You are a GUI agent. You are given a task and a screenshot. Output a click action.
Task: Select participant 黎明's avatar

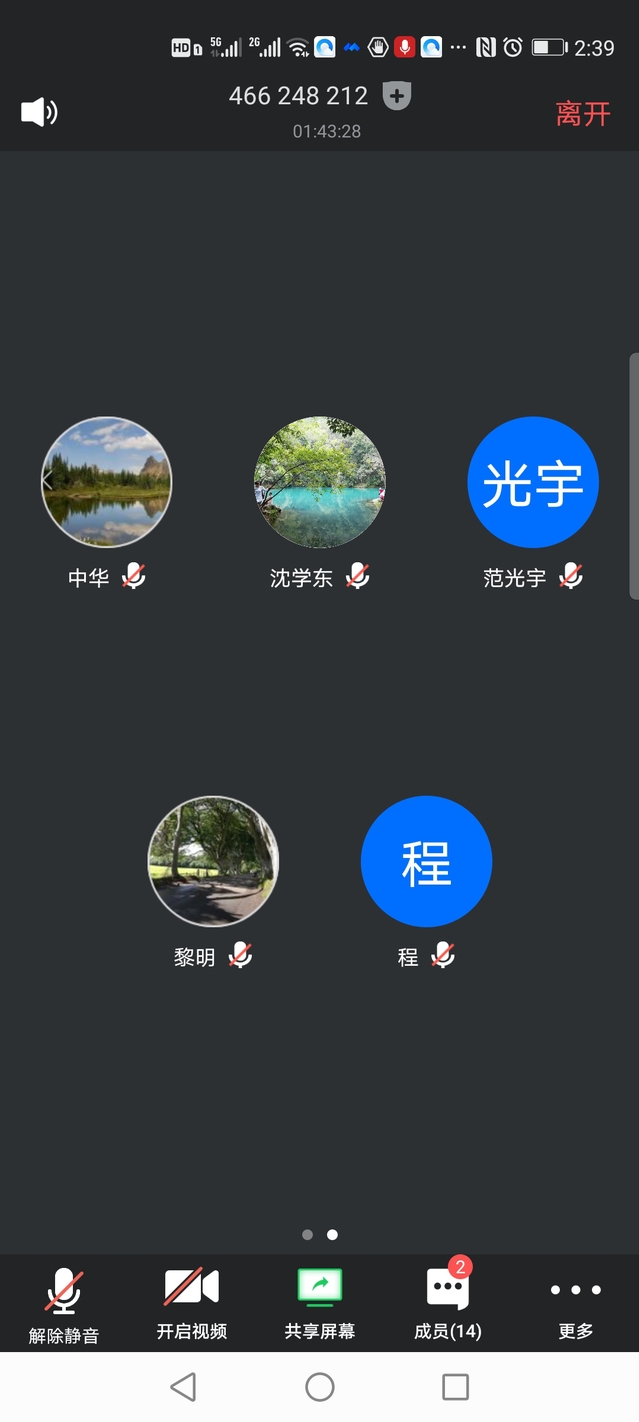tap(213, 861)
